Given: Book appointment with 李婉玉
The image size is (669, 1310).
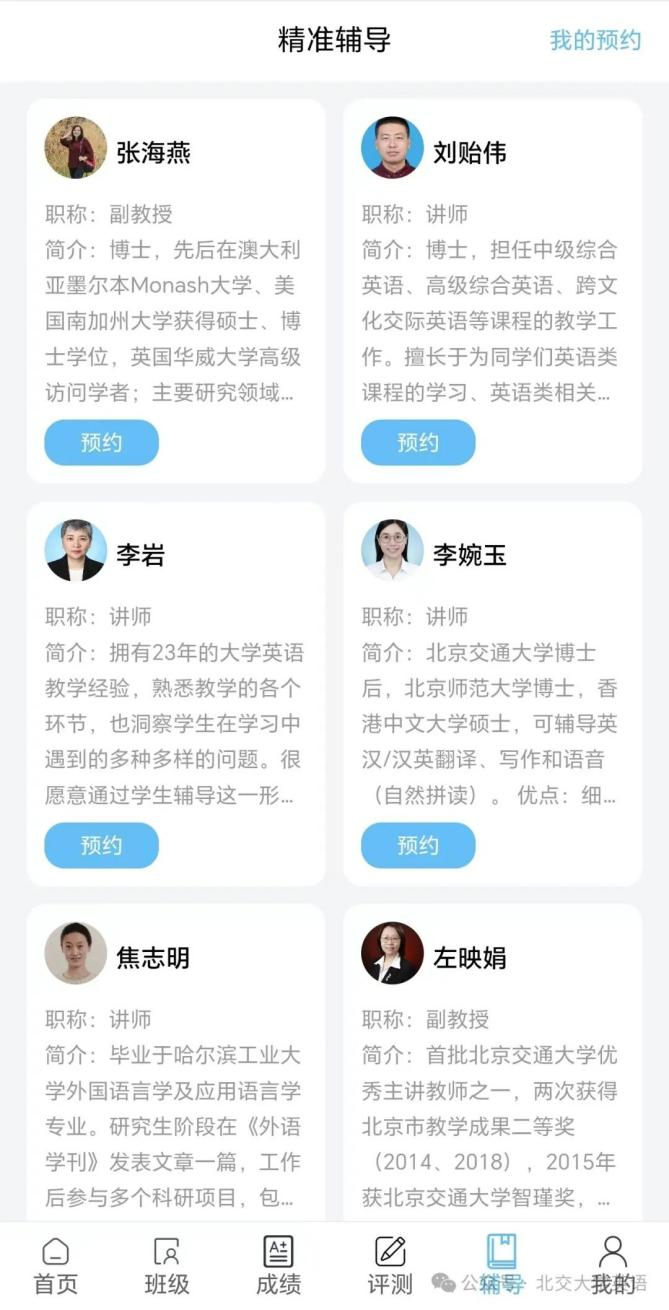Looking at the screenshot, I should point(418,846).
